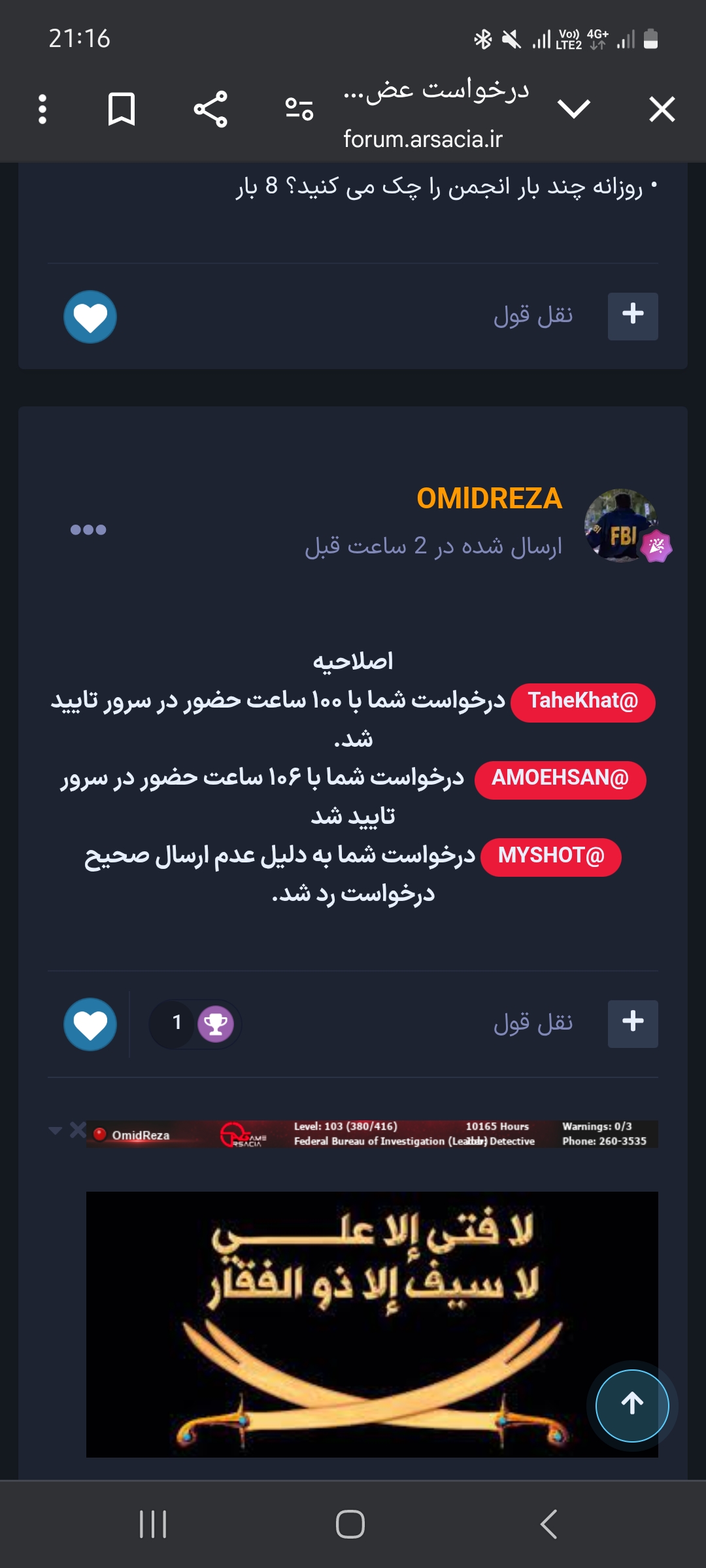
Task: Bookmark this forum page
Action: click(x=122, y=109)
